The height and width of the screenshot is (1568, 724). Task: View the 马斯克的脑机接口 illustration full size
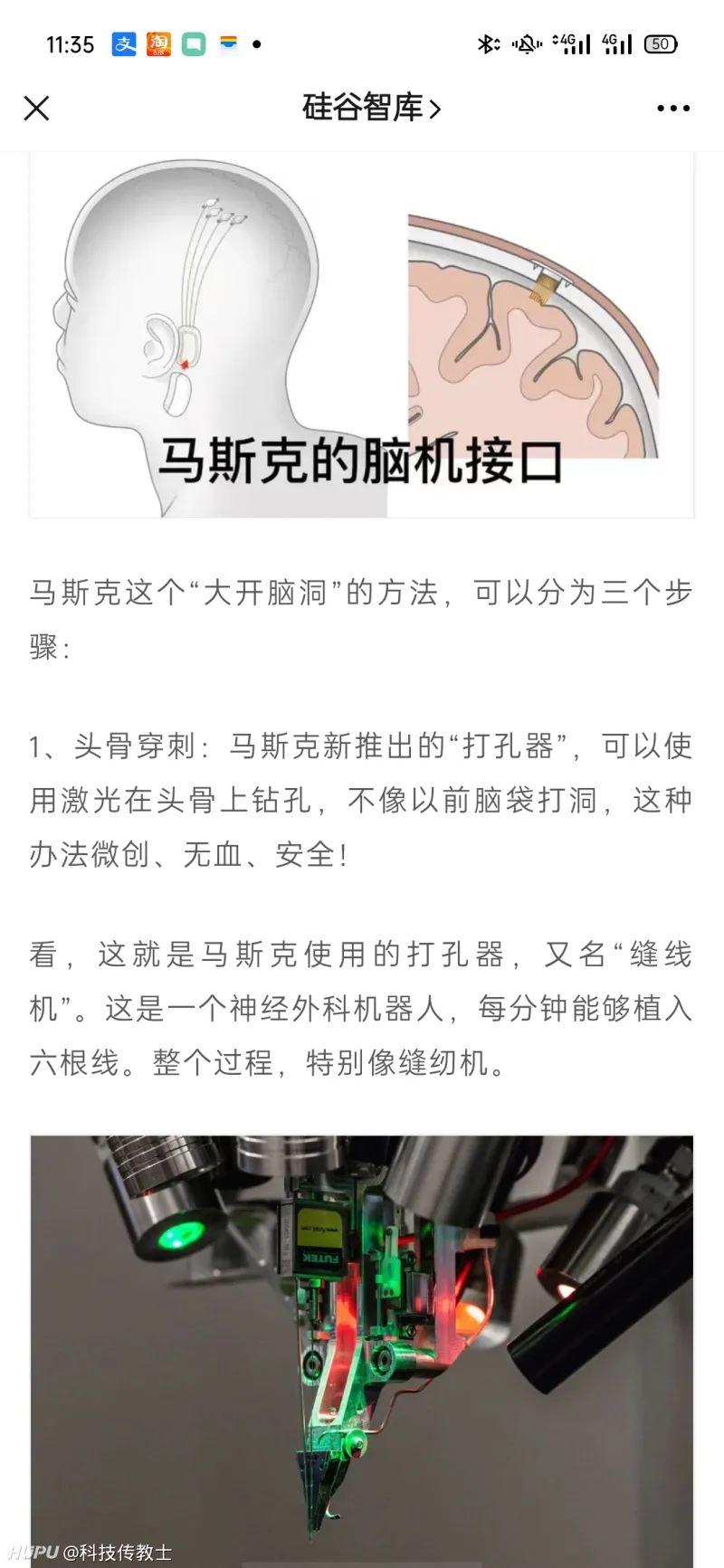(362, 335)
